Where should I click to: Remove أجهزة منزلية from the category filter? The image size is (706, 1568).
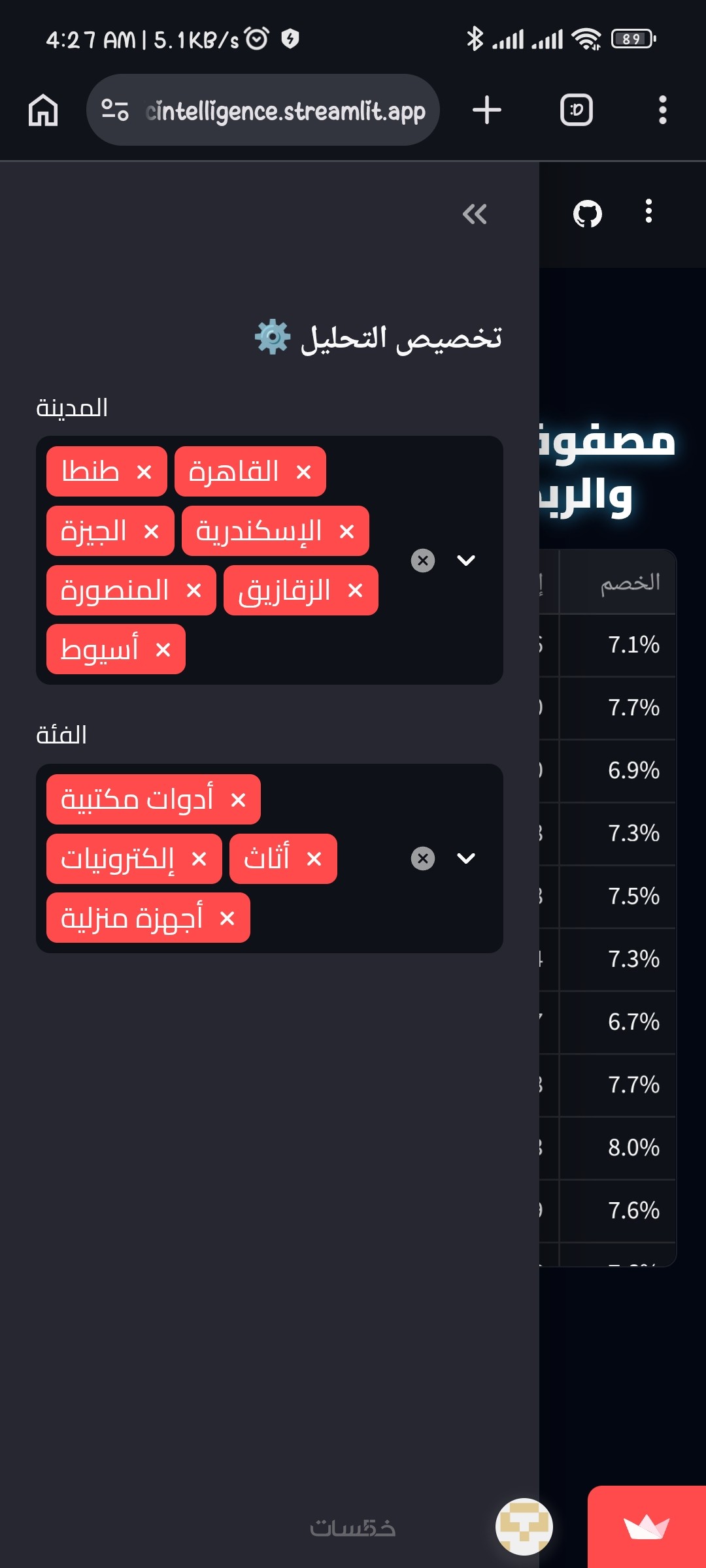pyautogui.click(x=227, y=918)
